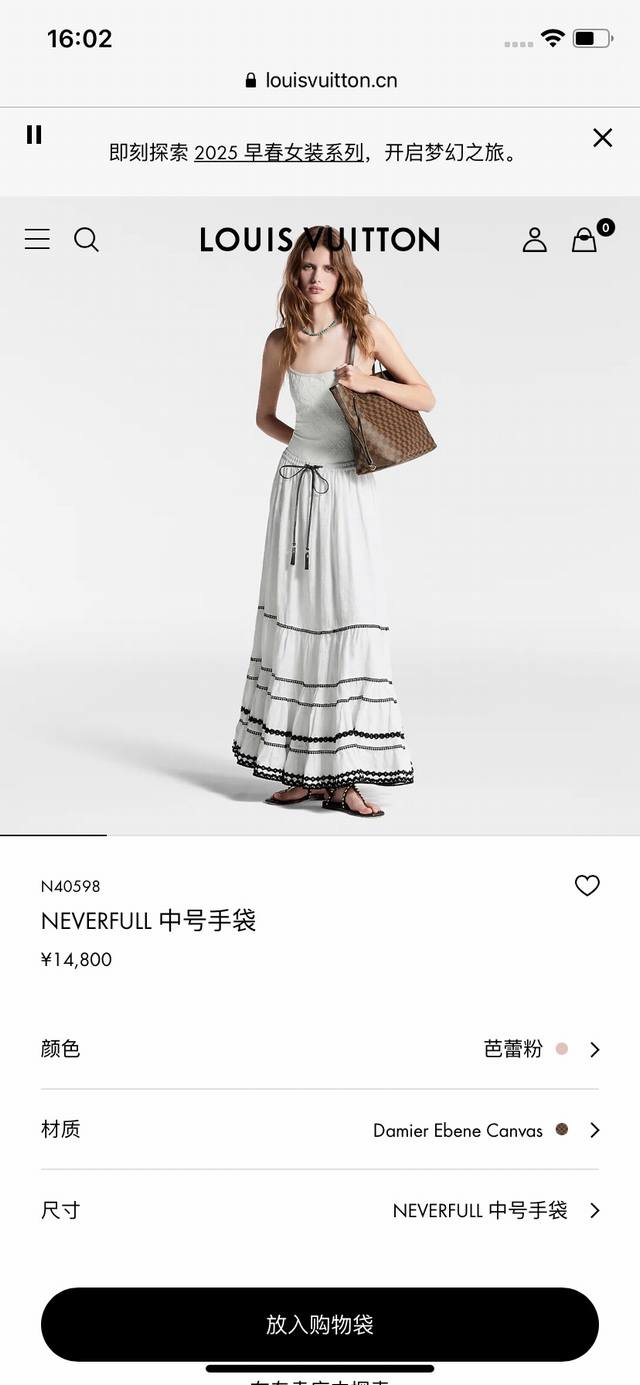Open the 尺寸 size options row
The height and width of the screenshot is (1385, 640).
[x=320, y=1210]
